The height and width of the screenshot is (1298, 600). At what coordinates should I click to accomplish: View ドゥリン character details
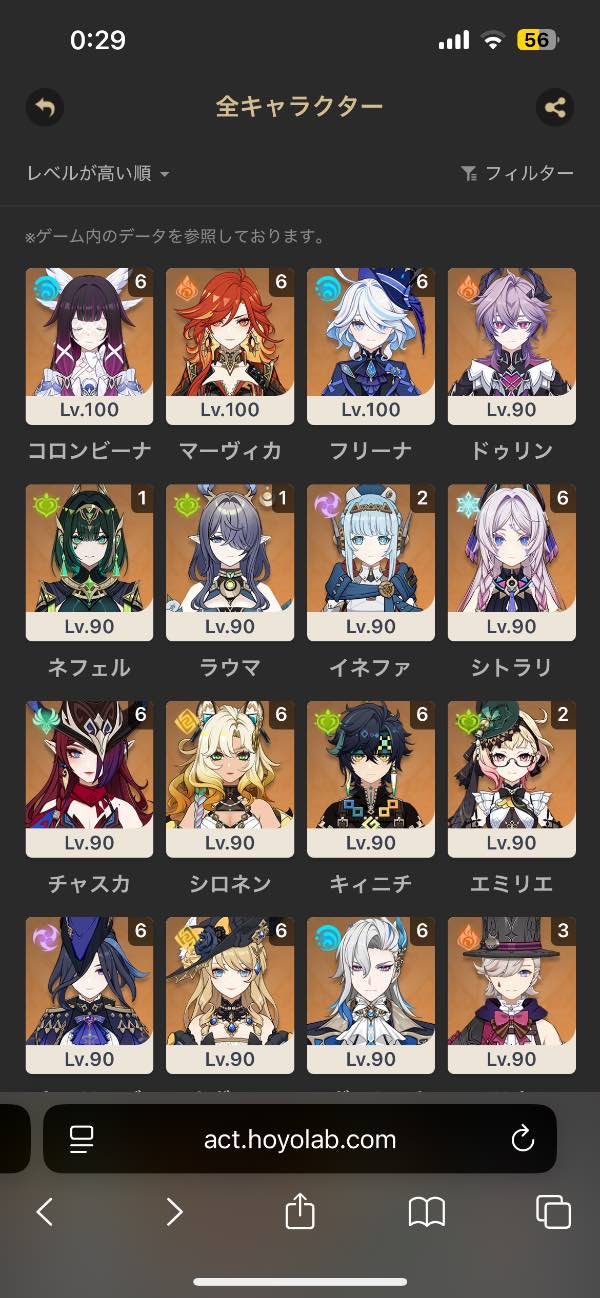[511, 345]
